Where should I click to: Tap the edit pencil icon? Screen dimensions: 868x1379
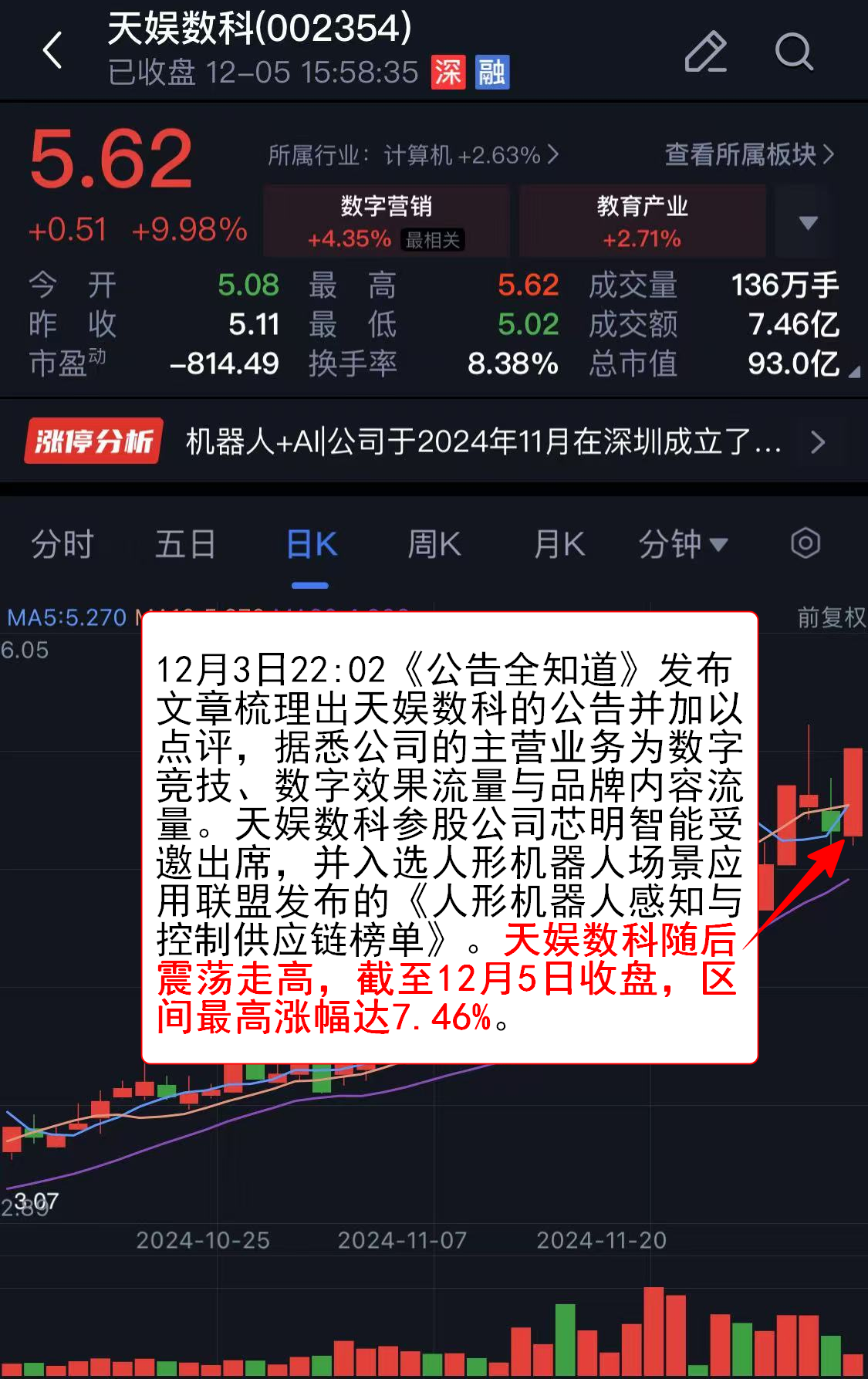706,52
